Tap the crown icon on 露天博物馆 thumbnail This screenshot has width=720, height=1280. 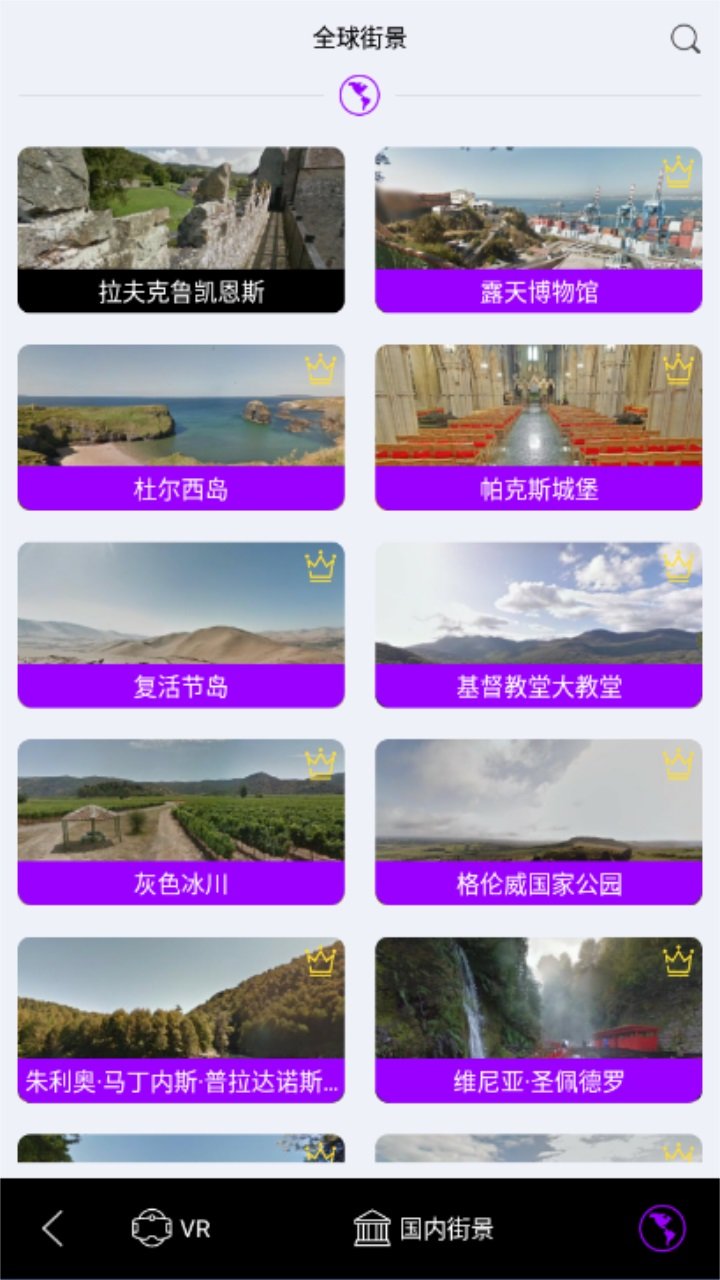tap(680, 172)
